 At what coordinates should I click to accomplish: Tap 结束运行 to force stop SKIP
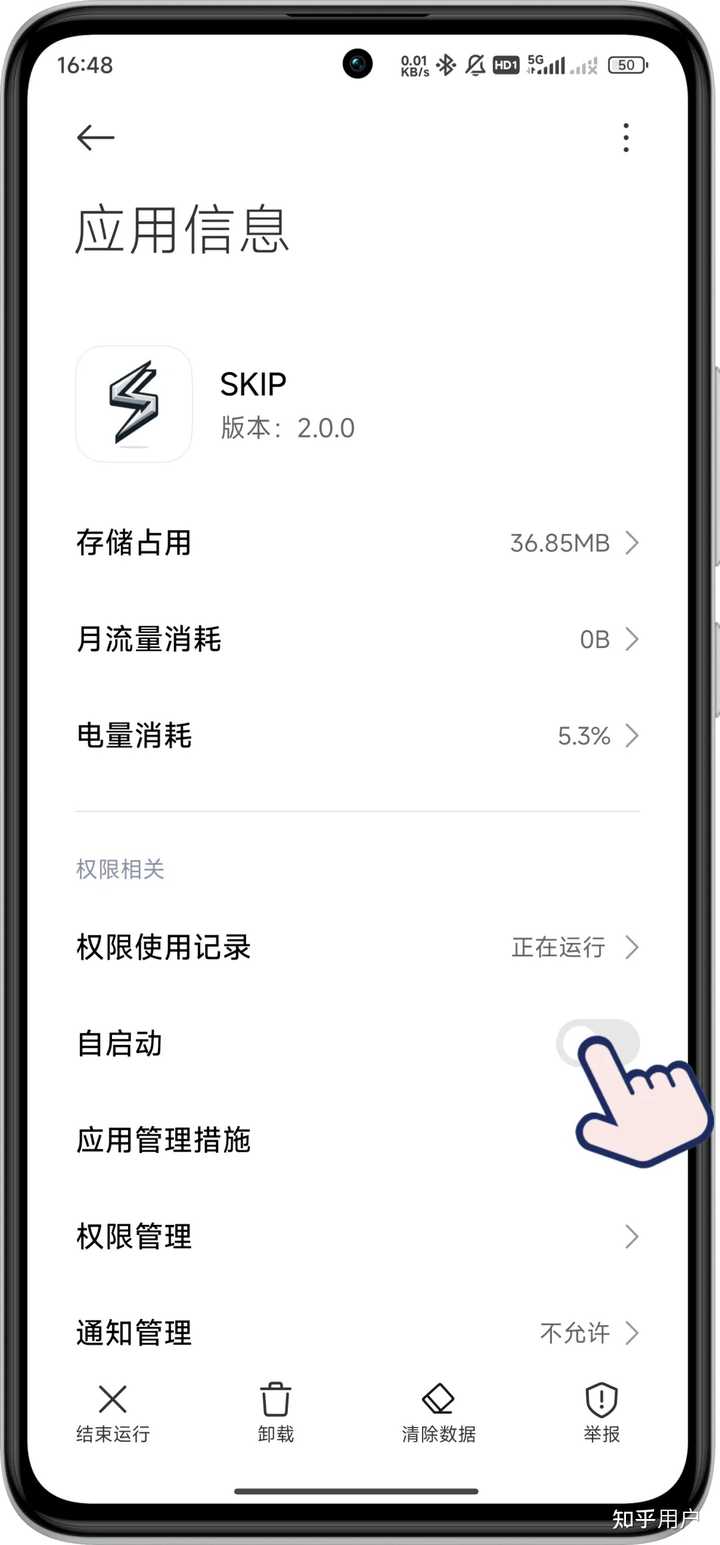113,1412
